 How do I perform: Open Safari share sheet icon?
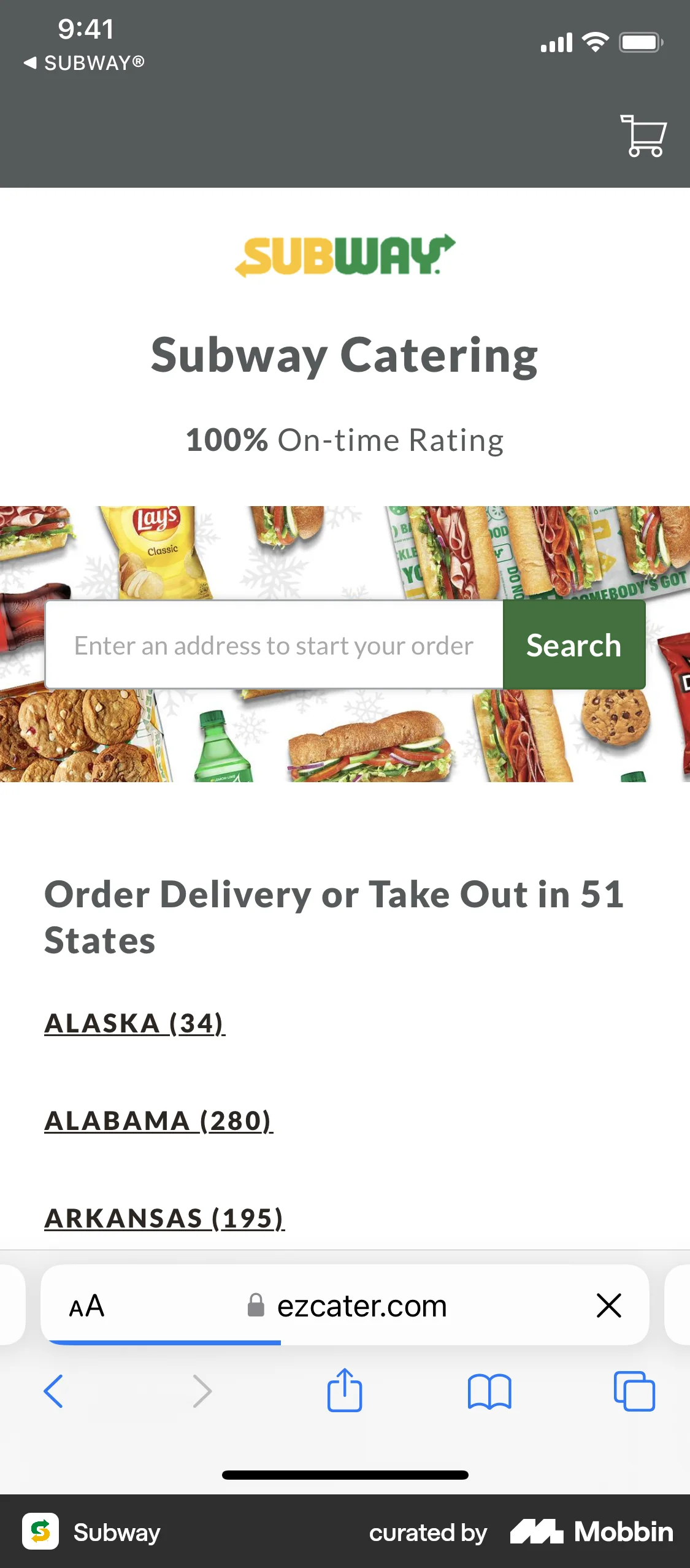click(x=345, y=1391)
